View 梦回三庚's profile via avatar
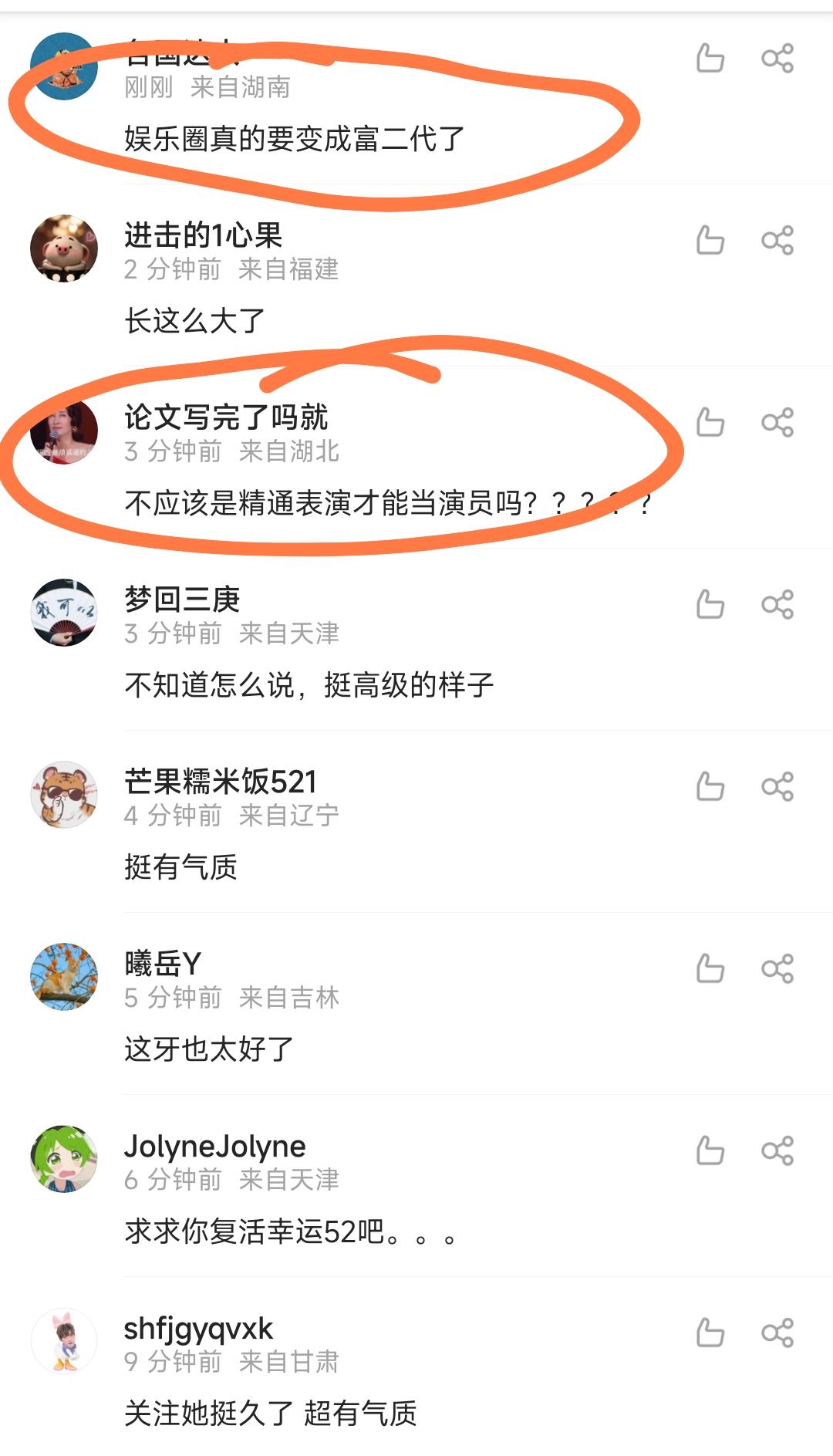 coord(64,613)
